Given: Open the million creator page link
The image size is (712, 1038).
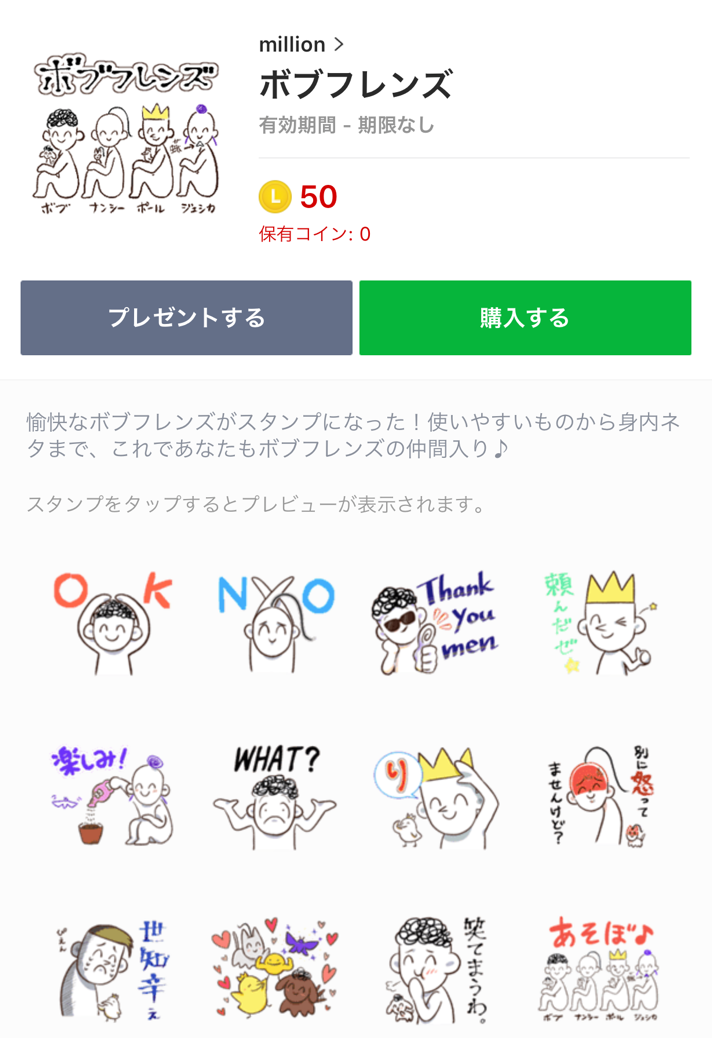Looking at the screenshot, I should coord(301,44).
